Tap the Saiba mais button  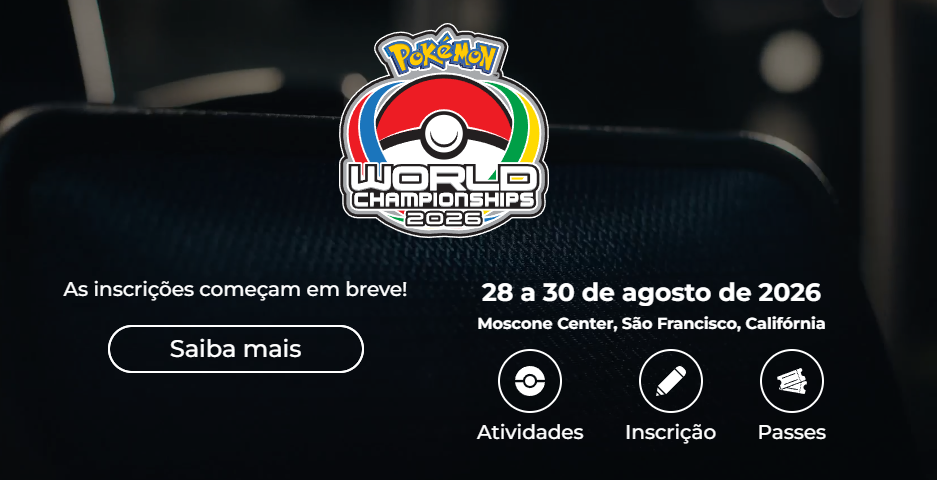click(x=235, y=349)
